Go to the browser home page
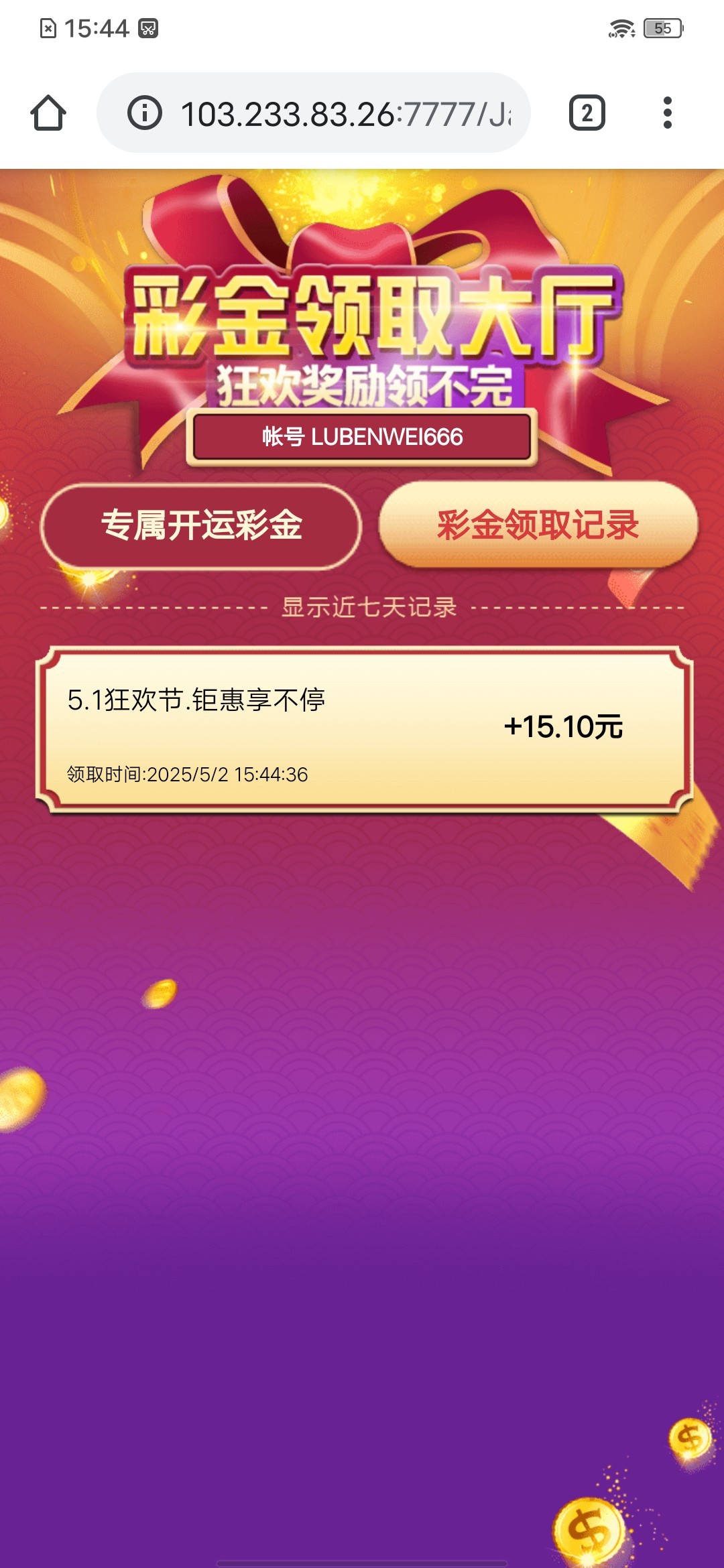The width and height of the screenshot is (724, 1568). (48, 113)
